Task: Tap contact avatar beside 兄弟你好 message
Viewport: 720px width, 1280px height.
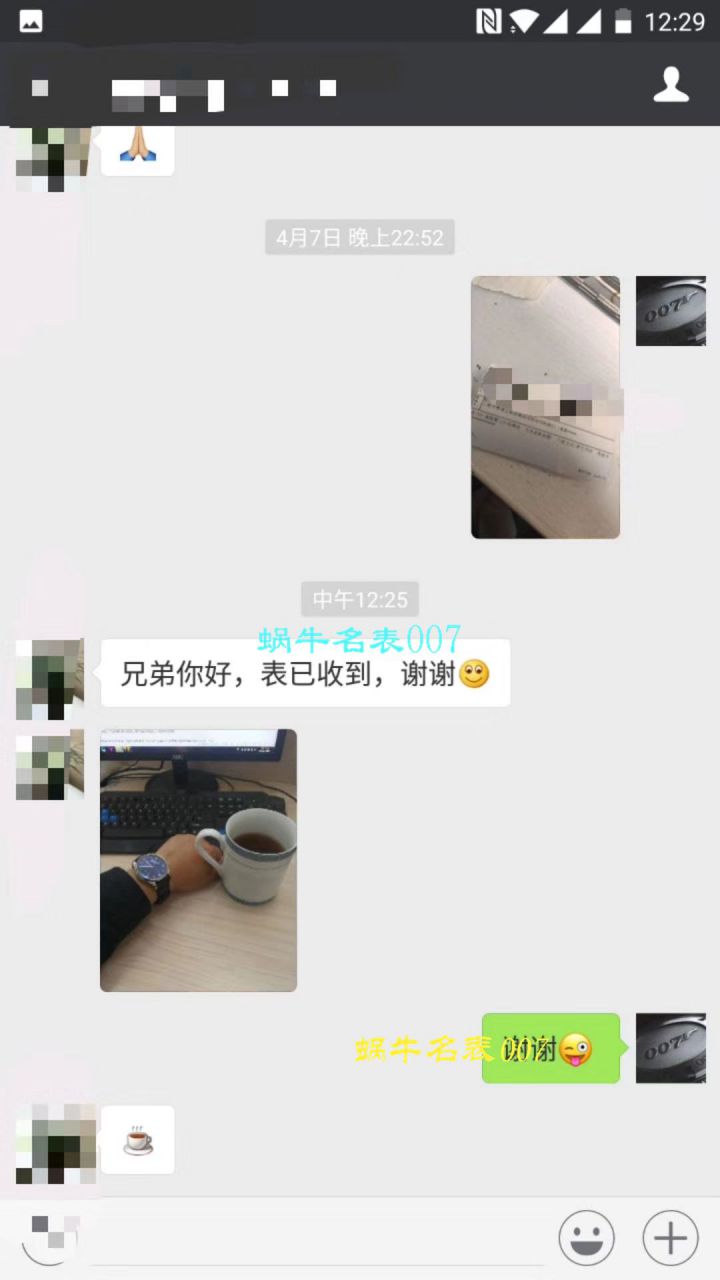Action: [x=50, y=679]
